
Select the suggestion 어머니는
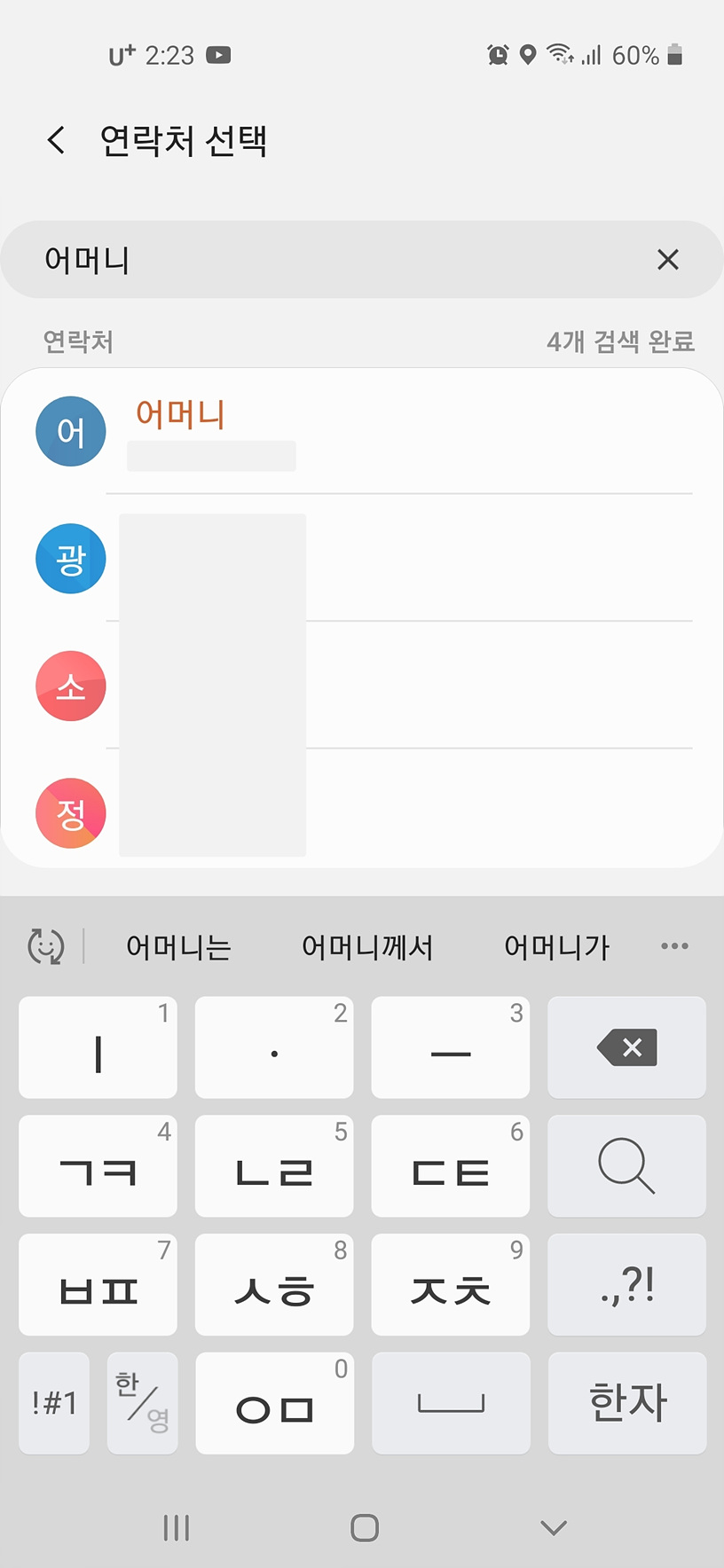point(177,946)
